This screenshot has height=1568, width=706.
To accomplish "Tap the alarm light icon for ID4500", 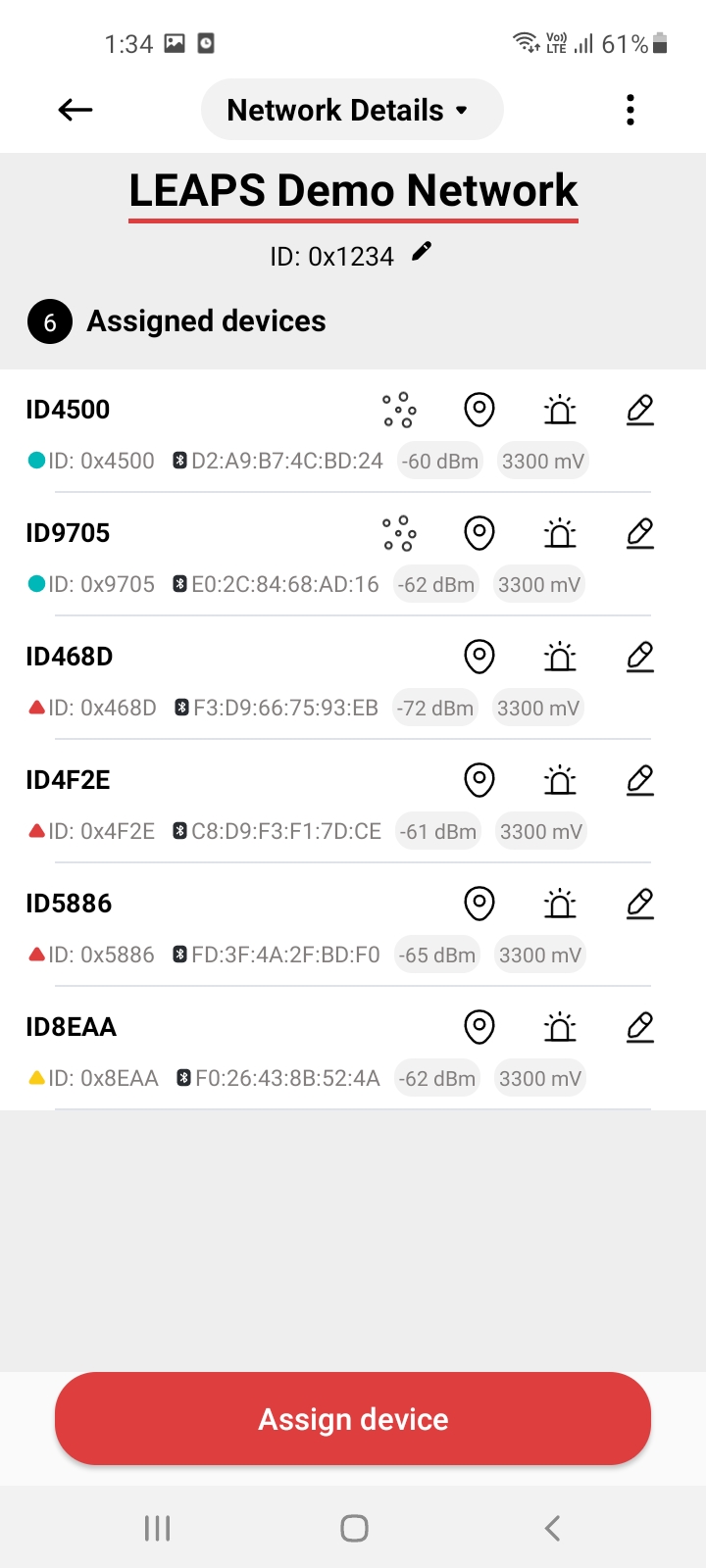I will click(560, 410).
